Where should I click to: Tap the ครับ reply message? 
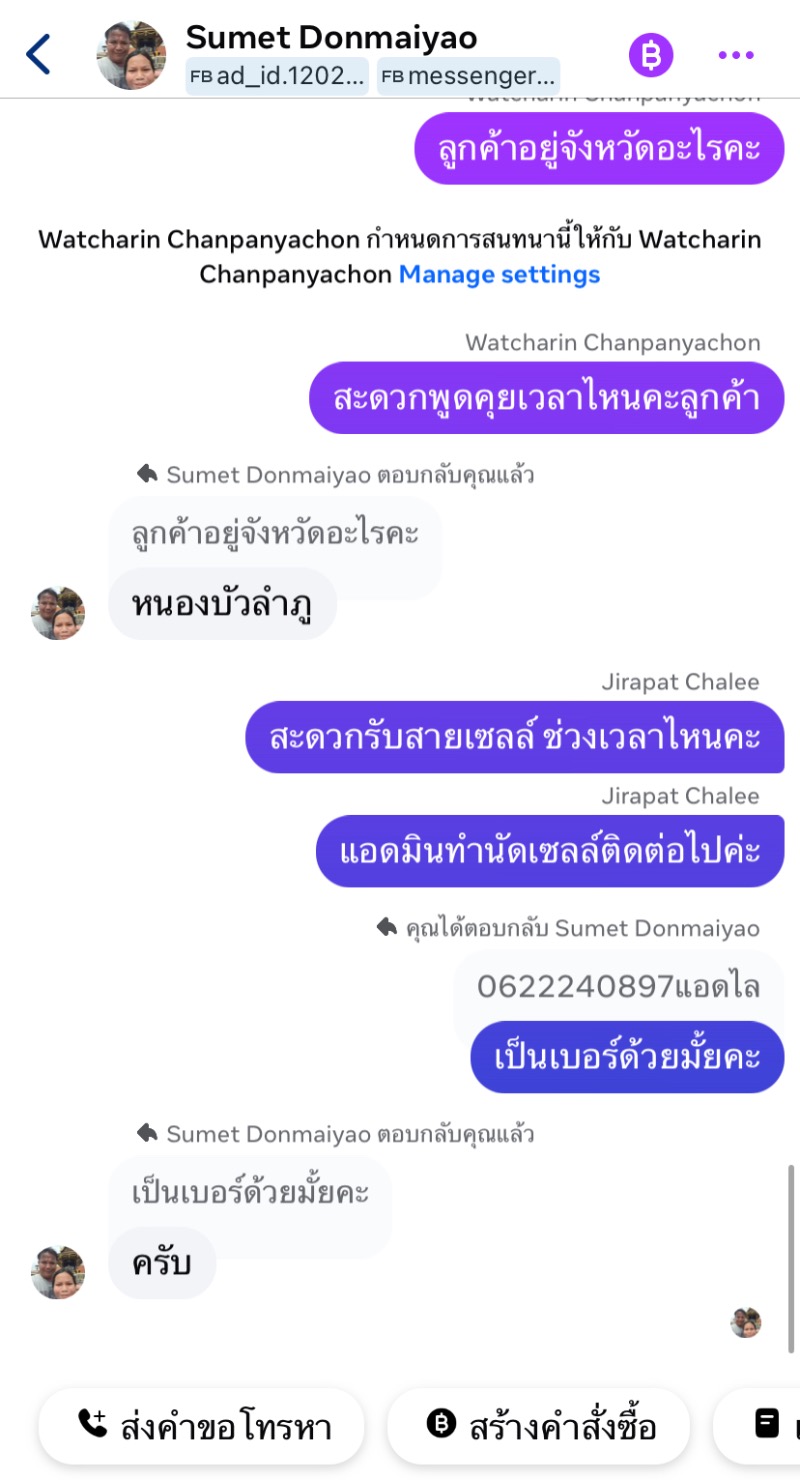[x=162, y=1263]
